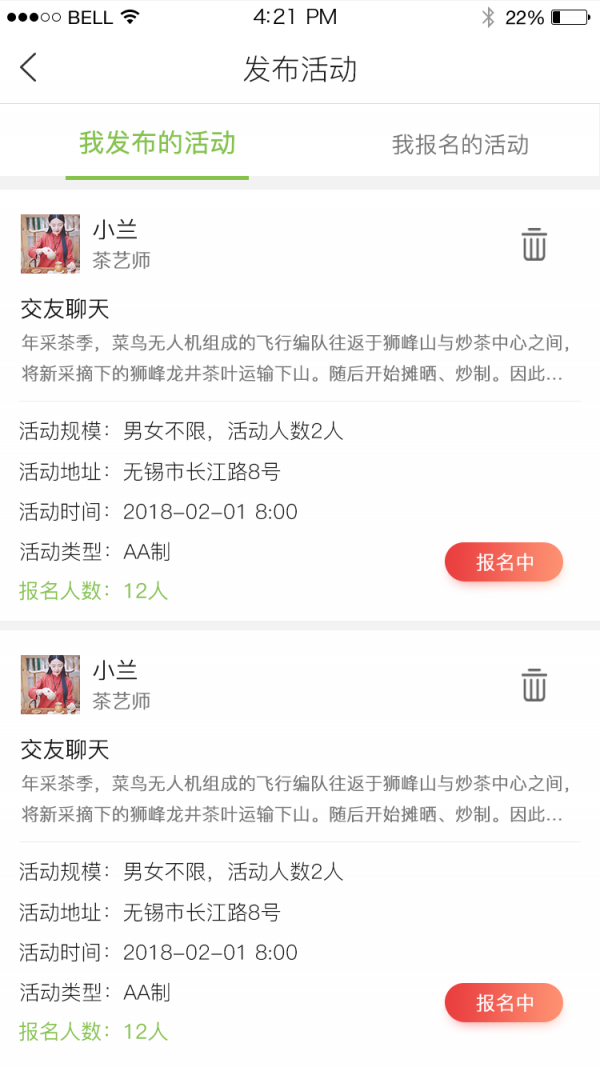Delete the first 交友聊天 activity
This screenshot has width=600, height=1067.
(x=534, y=244)
